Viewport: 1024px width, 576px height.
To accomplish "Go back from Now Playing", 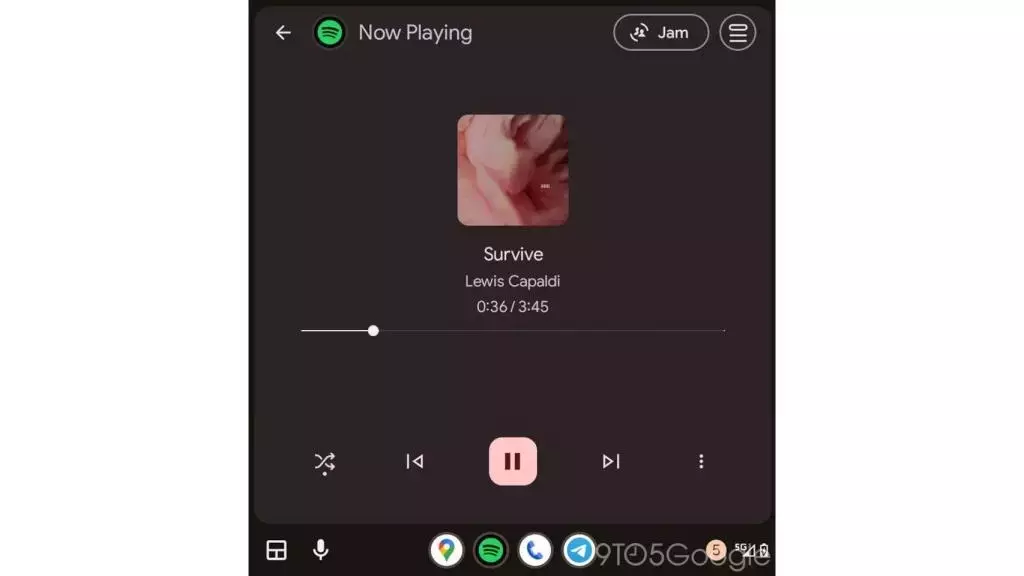I will [283, 33].
